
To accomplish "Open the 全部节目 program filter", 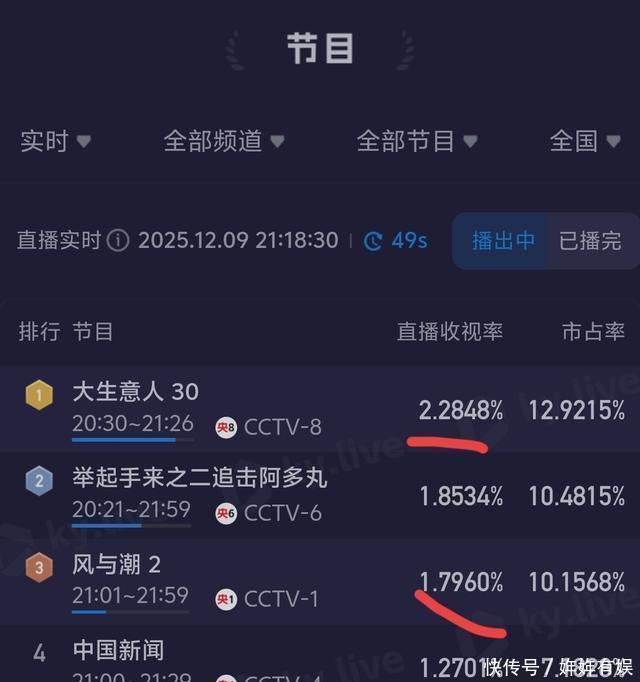I will [x=416, y=141].
